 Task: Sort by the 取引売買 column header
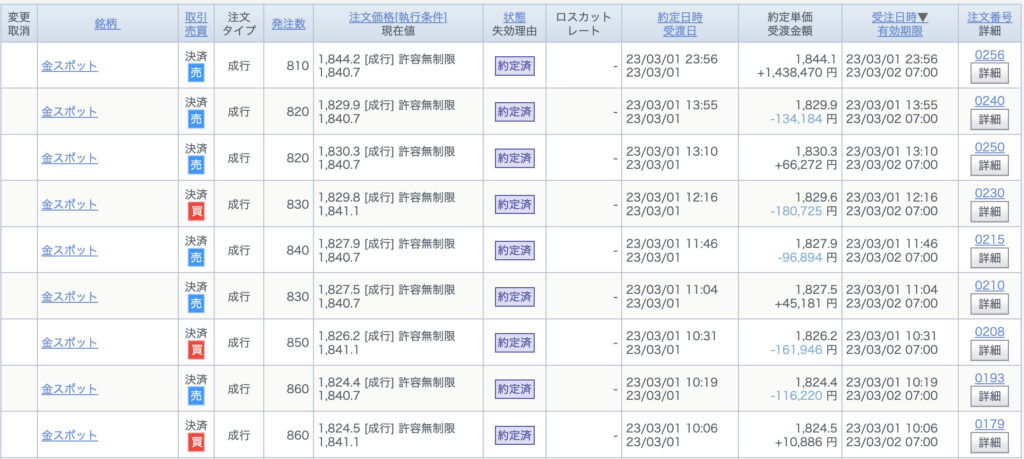coord(196,24)
